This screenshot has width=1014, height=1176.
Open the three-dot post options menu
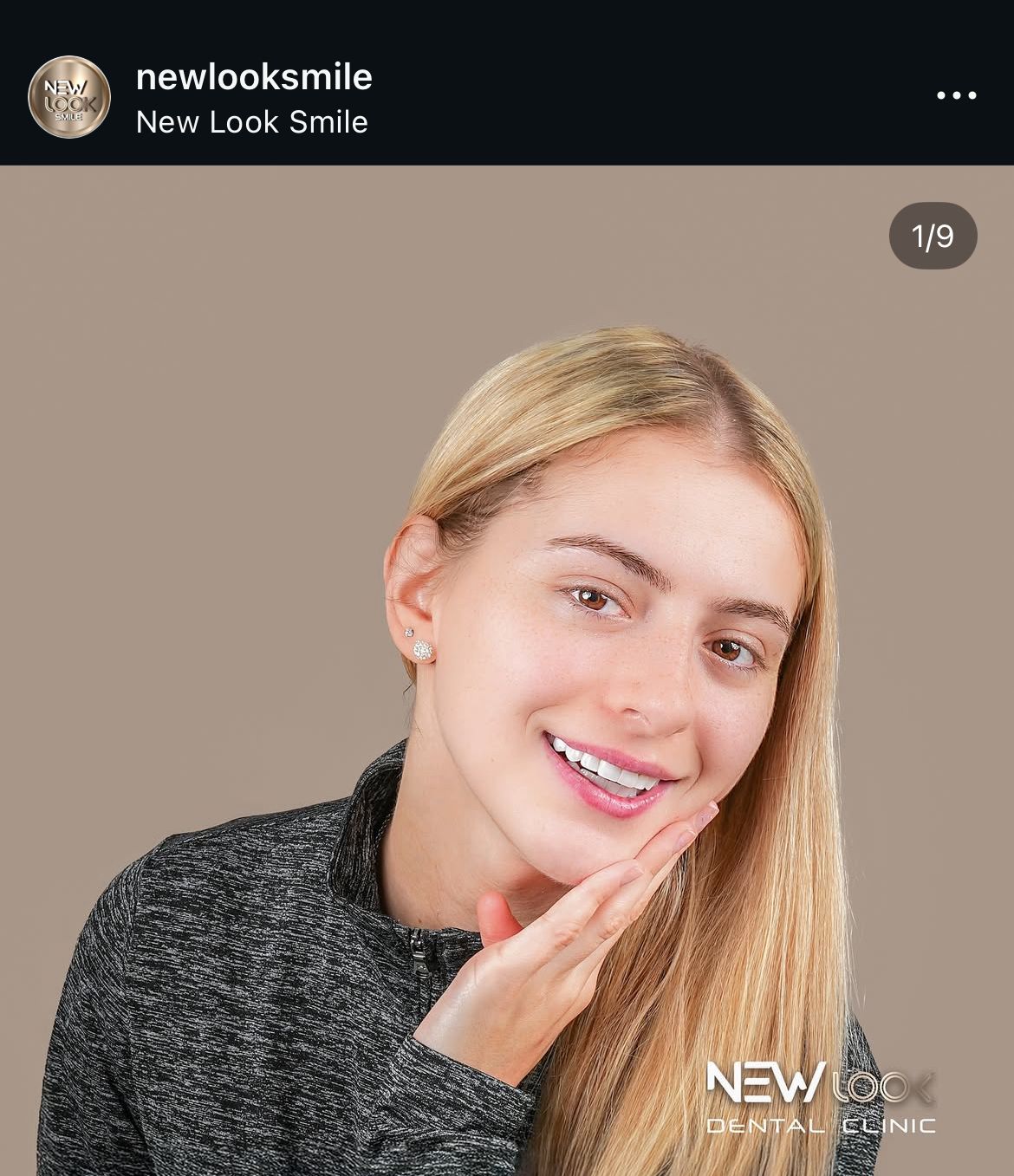tap(957, 95)
